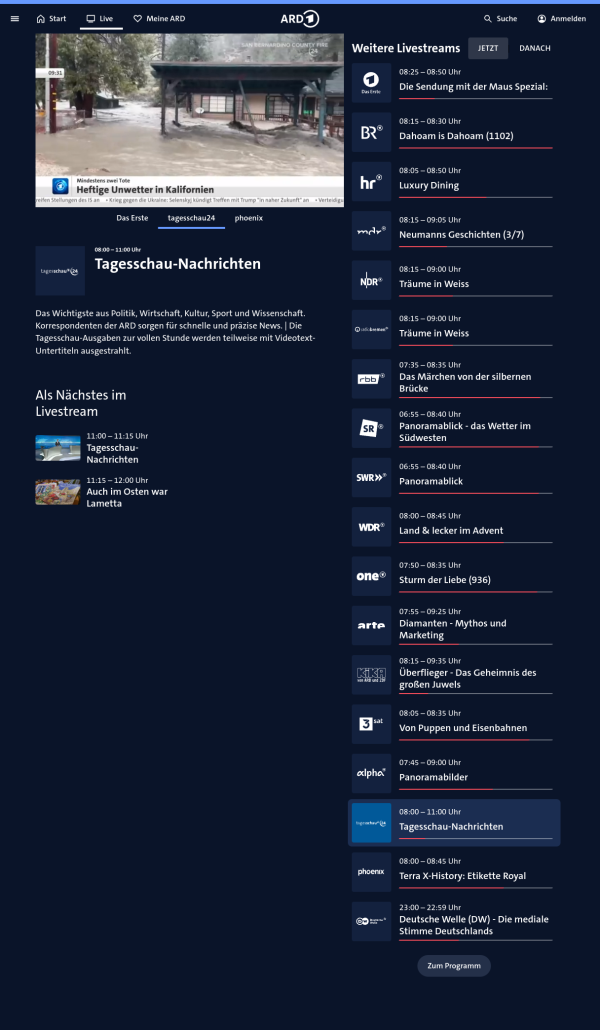Image resolution: width=600 pixels, height=1030 pixels.
Task: Switch live stream to phoenix
Action: coord(249,217)
